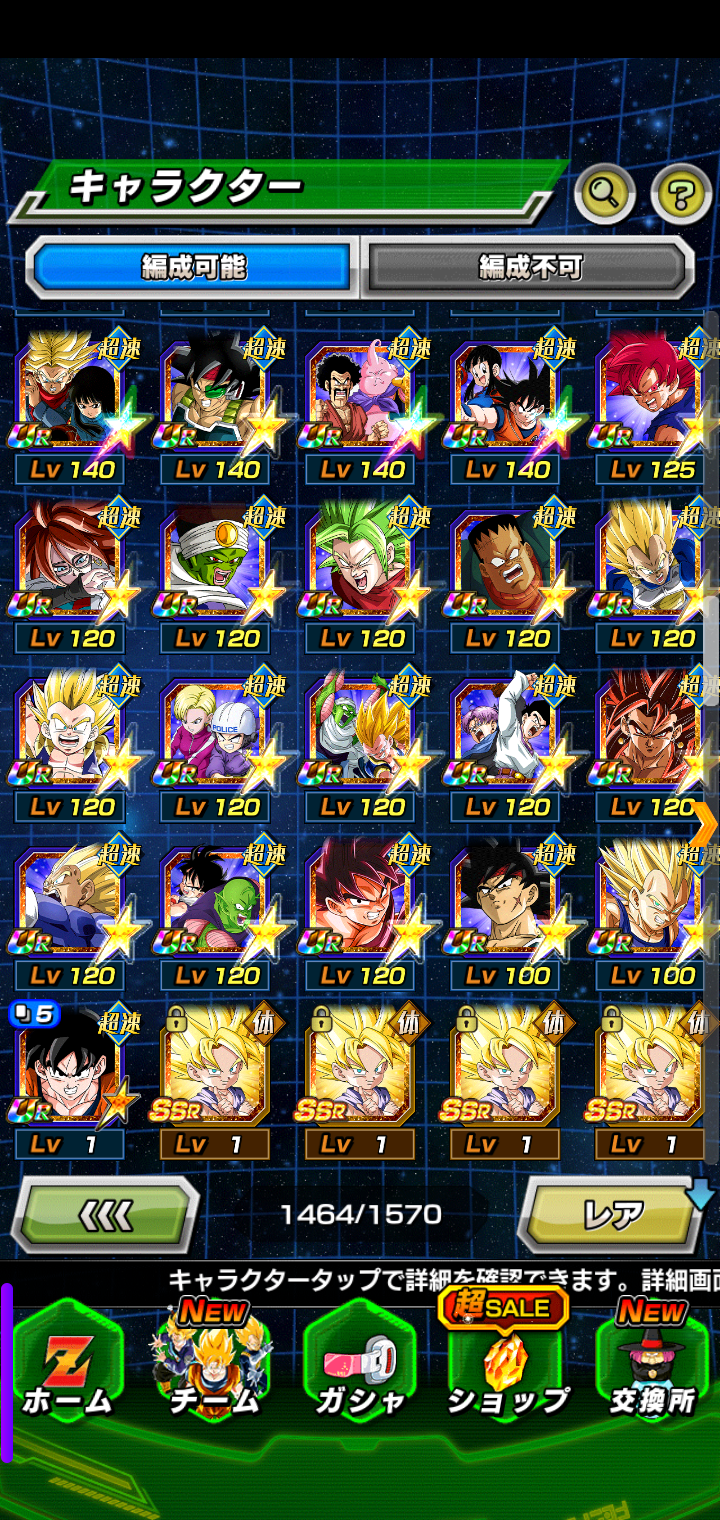This screenshot has width=720, height=1520.
Task: Open the ガシャ menu
Action: click(358, 1372)
